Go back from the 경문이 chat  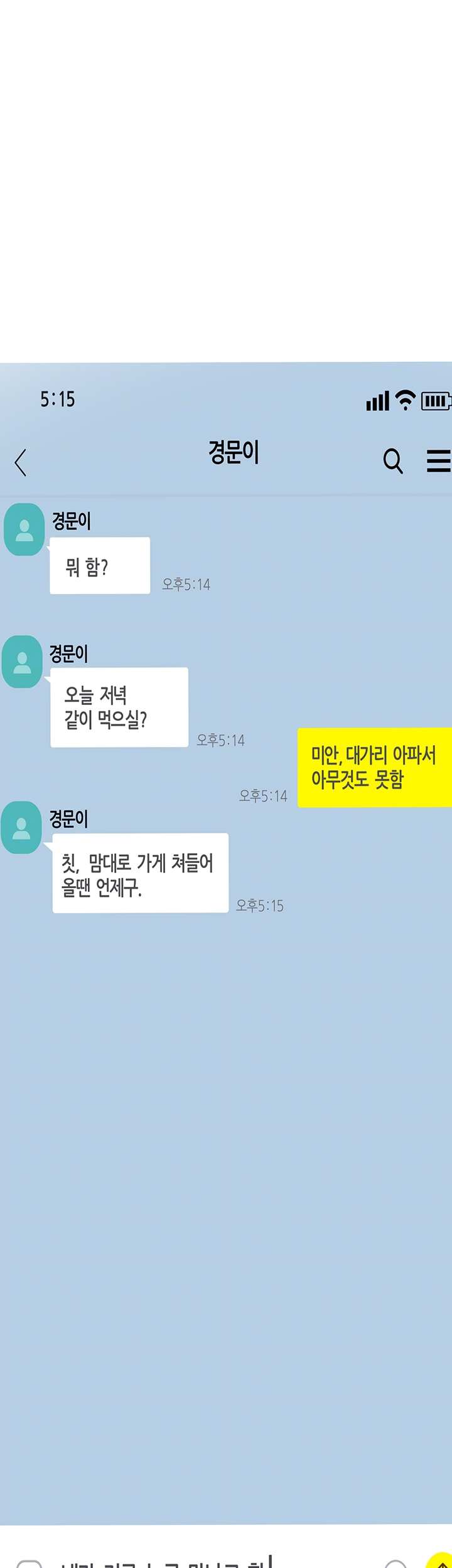[x=21, y=462]
